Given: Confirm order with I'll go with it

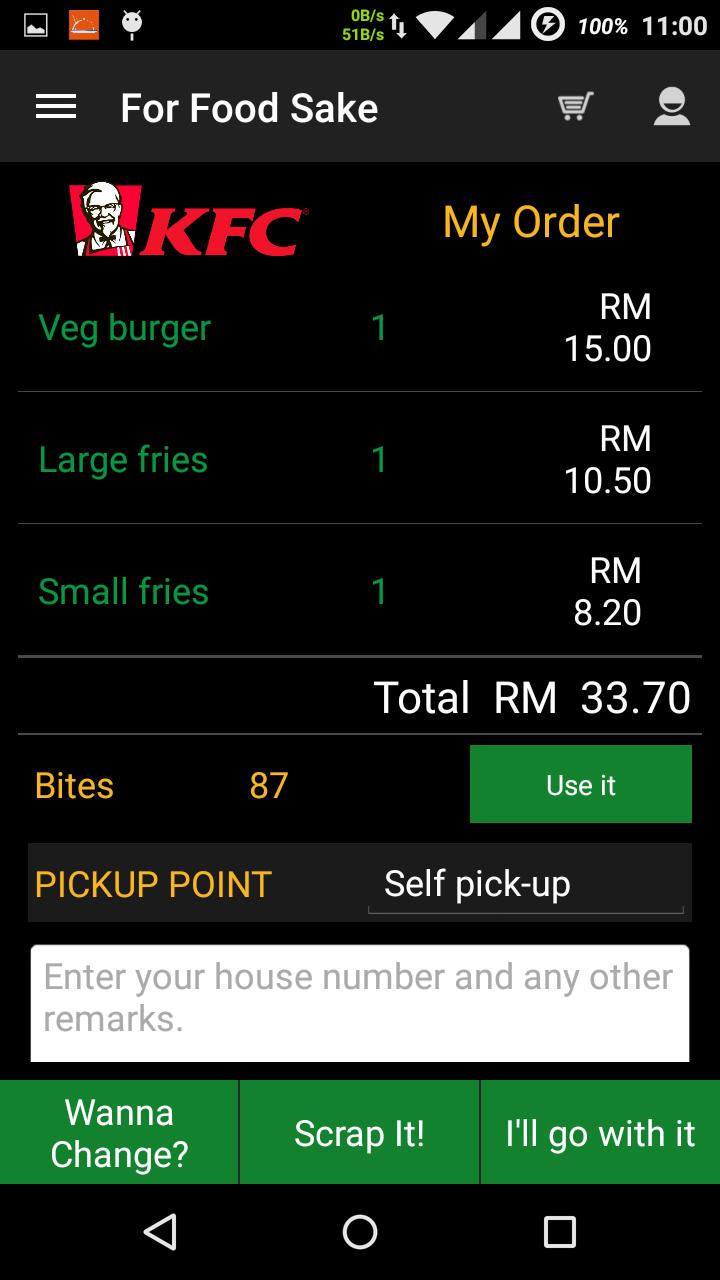Looking at the screenshot, I should click(x=599, y=1132).
